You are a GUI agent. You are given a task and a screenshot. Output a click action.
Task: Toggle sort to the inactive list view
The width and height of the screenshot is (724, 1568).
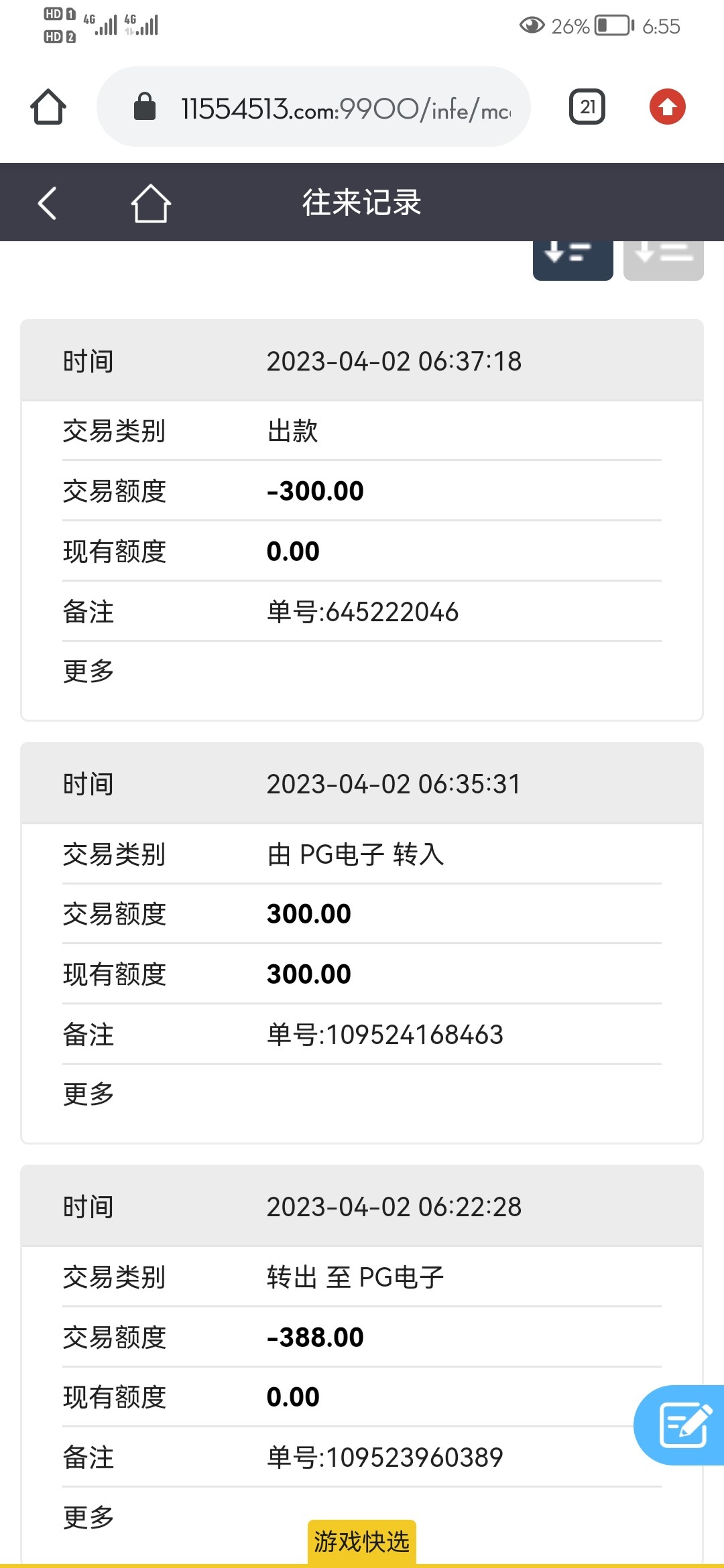(664, 258)
